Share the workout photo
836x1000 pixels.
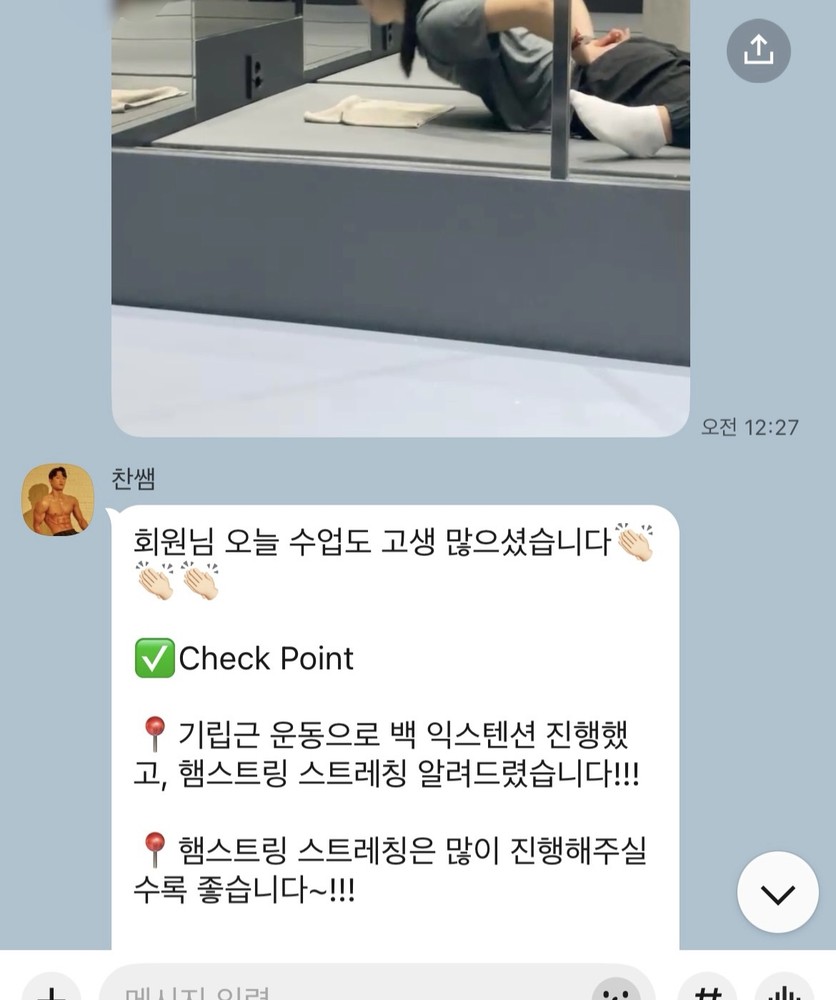759,49
